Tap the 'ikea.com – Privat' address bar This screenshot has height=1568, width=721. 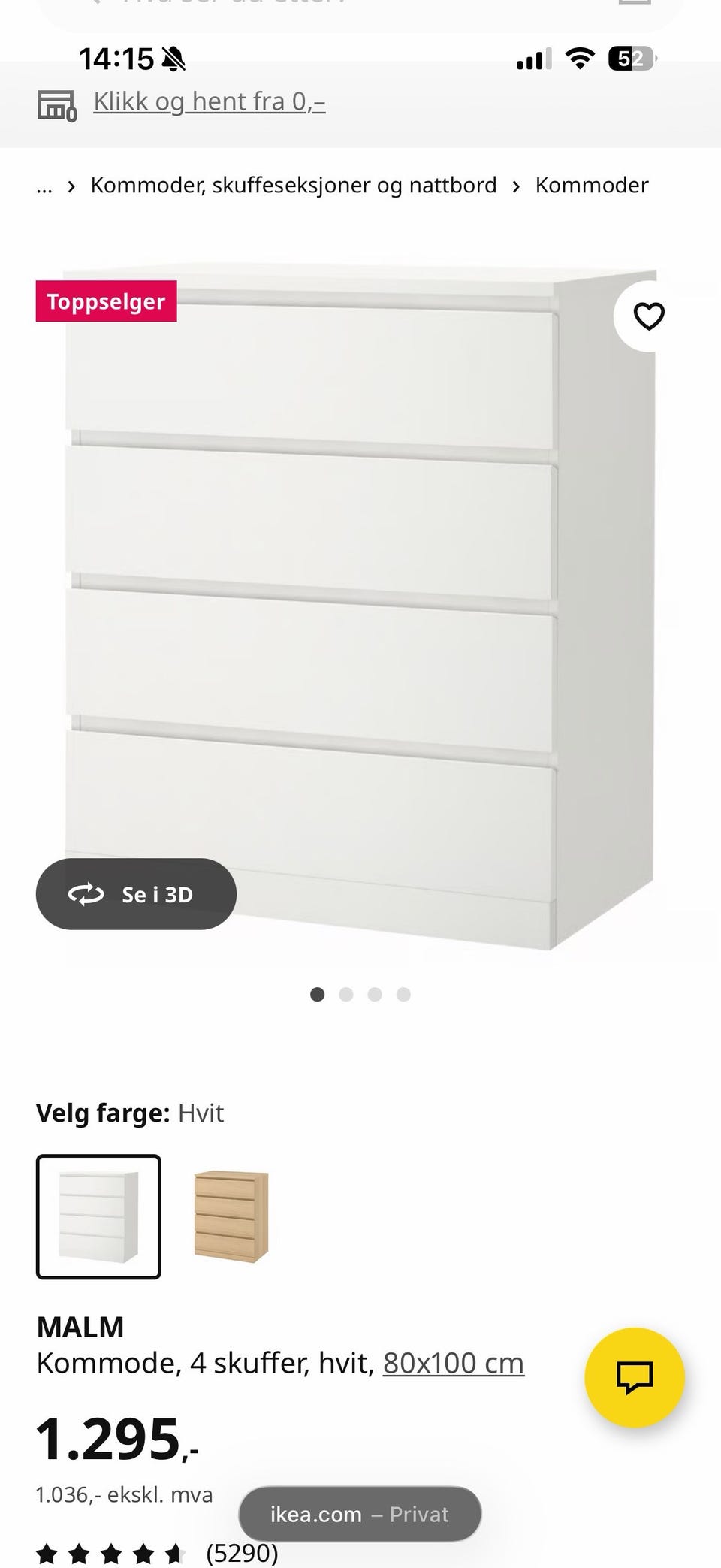[x=359, y=1514]
